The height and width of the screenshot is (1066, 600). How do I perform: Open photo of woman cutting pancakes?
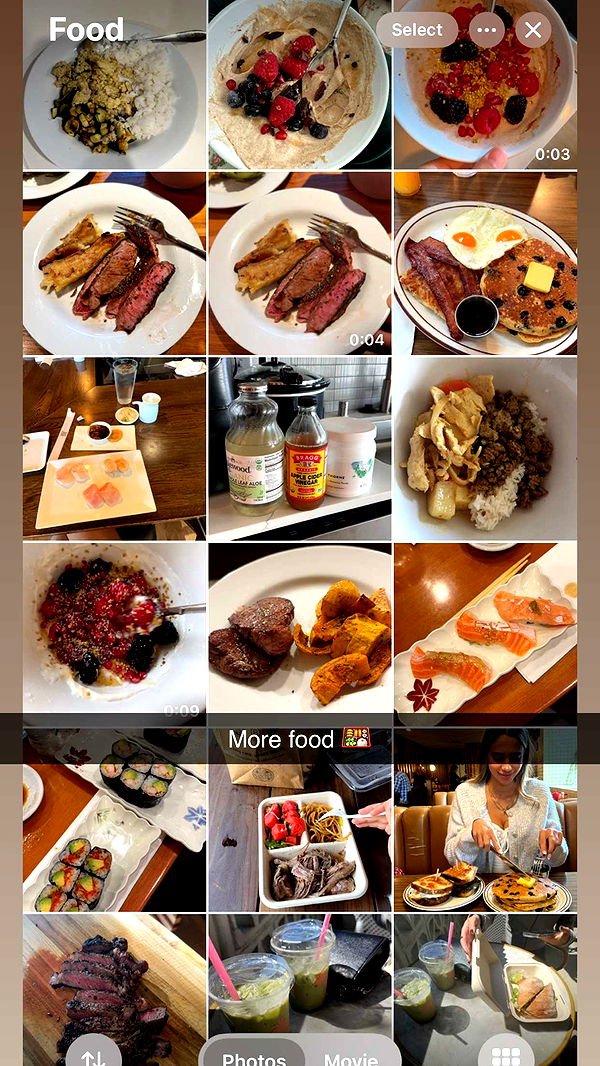coord(485,820)
